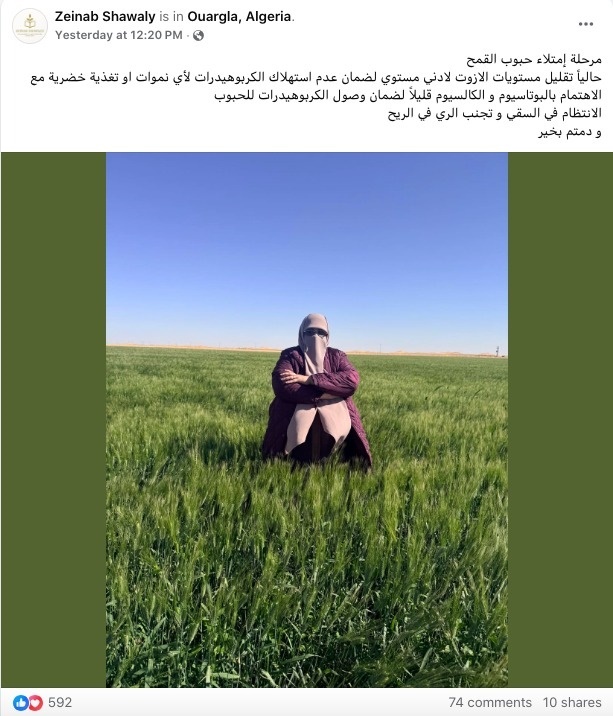The width and height of the screenshot is (613, 716).
Task: Open the Ouargla, Algeria location link
Action: pyautogui.click(x=240, y=17)
